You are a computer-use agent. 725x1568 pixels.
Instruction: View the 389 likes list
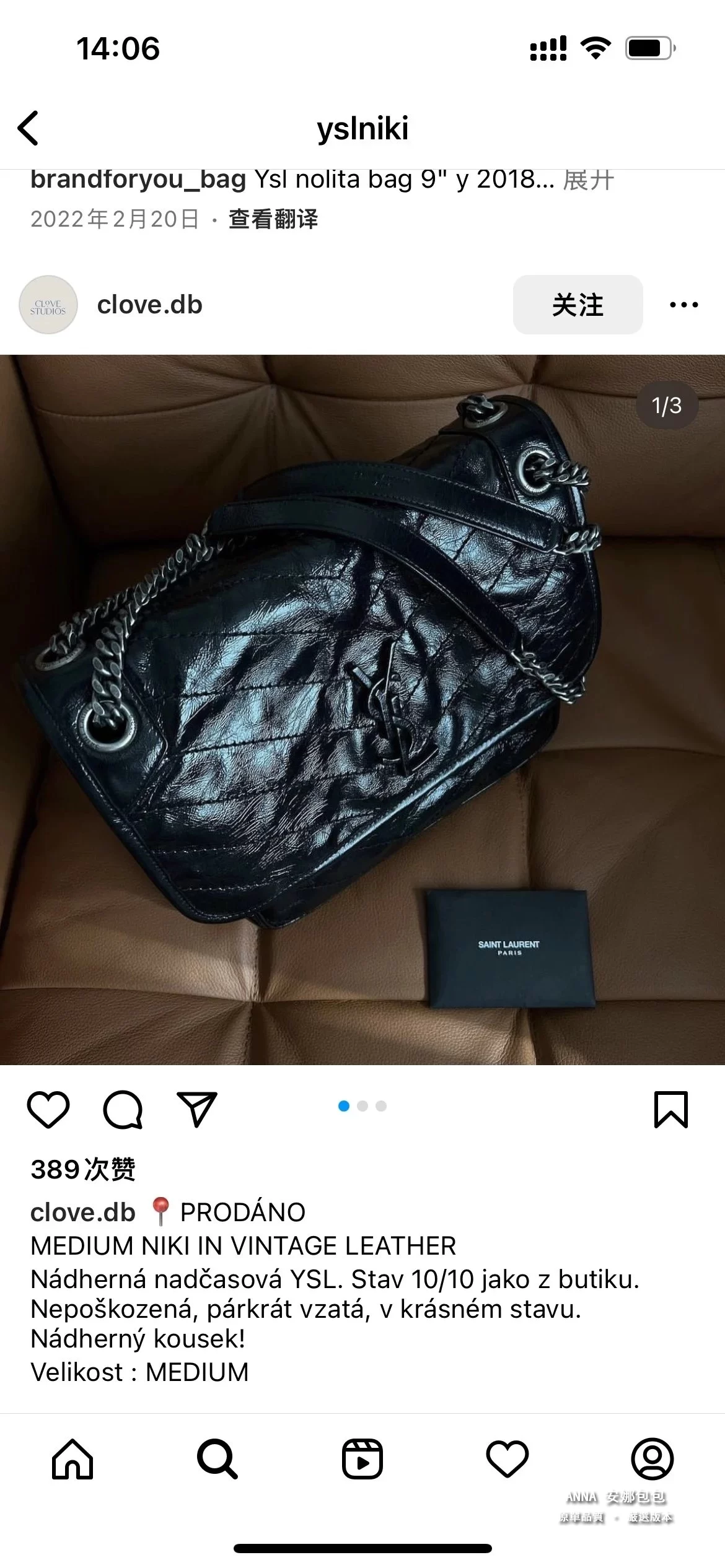pos(83,1169)
